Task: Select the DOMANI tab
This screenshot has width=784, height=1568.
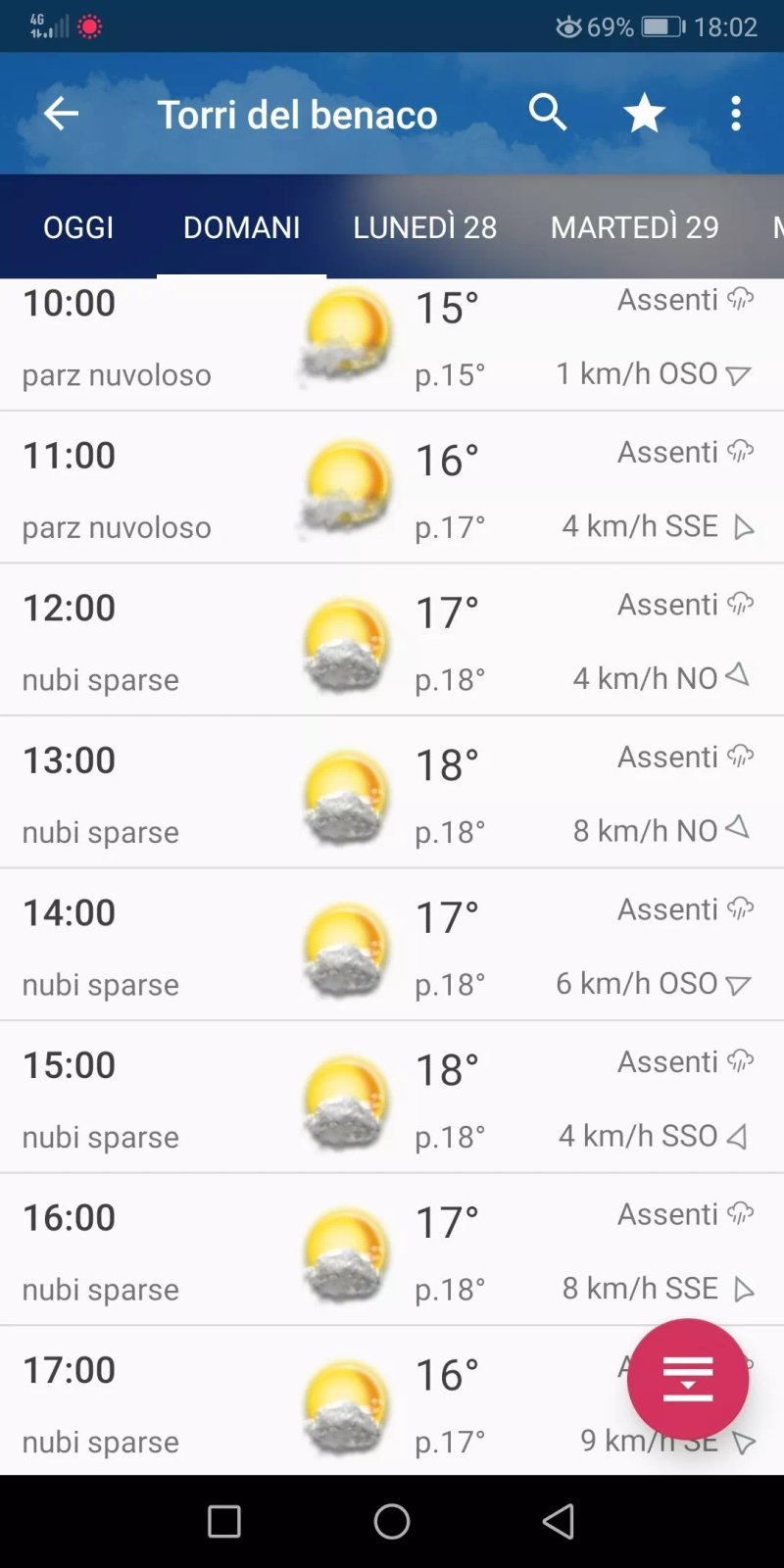Action: pos(241,227)
